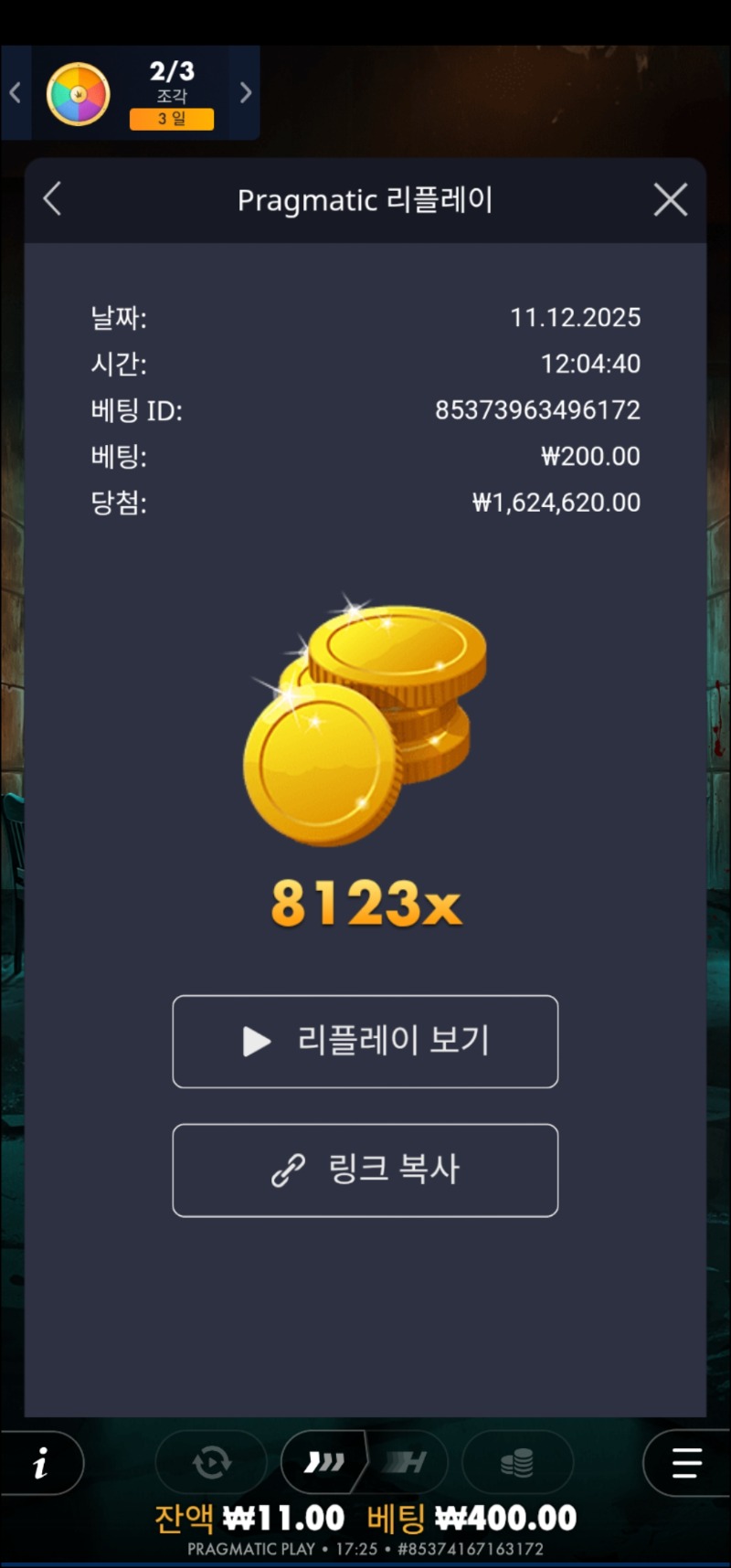
Task: Click the colorful prize wheel icon
Action: pos(79,92)
